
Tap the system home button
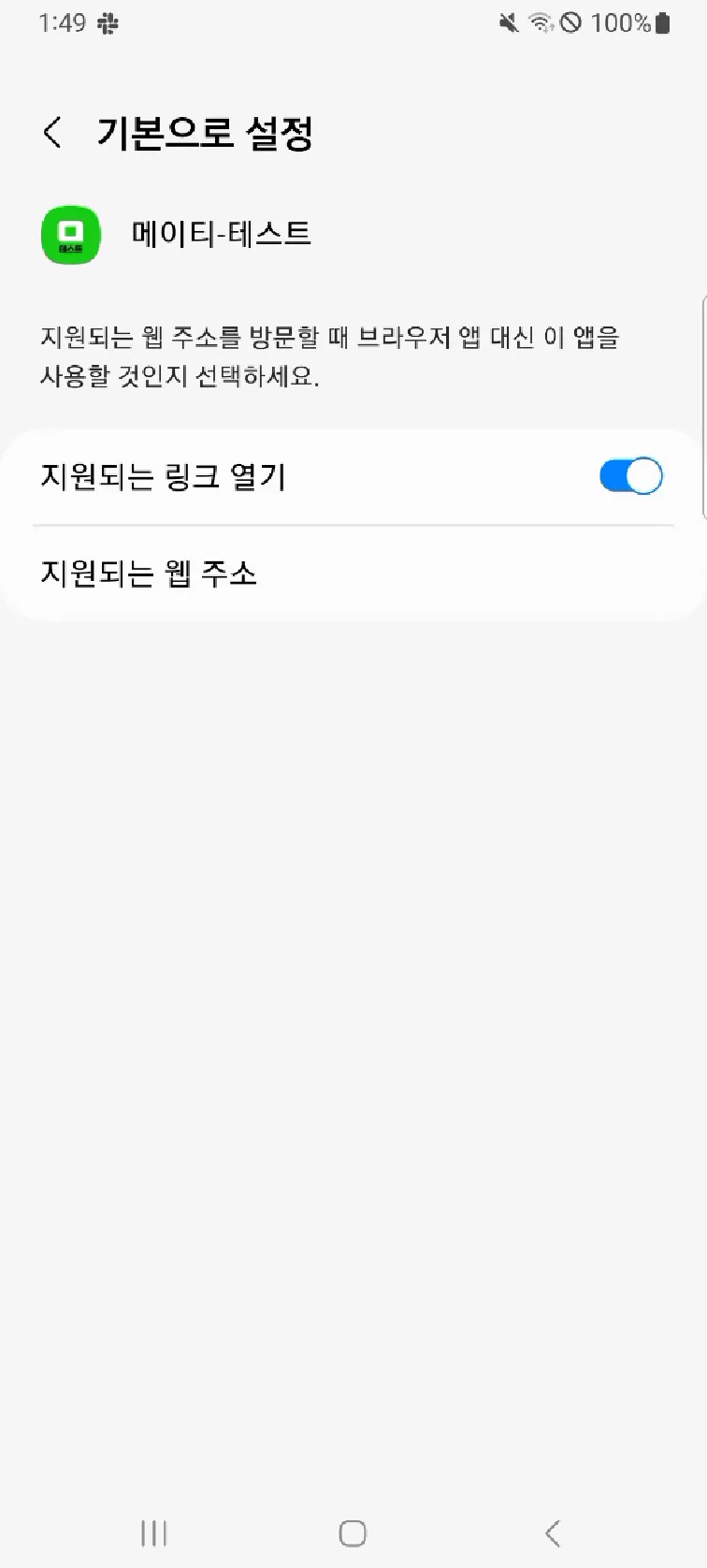pos(353,1533)
